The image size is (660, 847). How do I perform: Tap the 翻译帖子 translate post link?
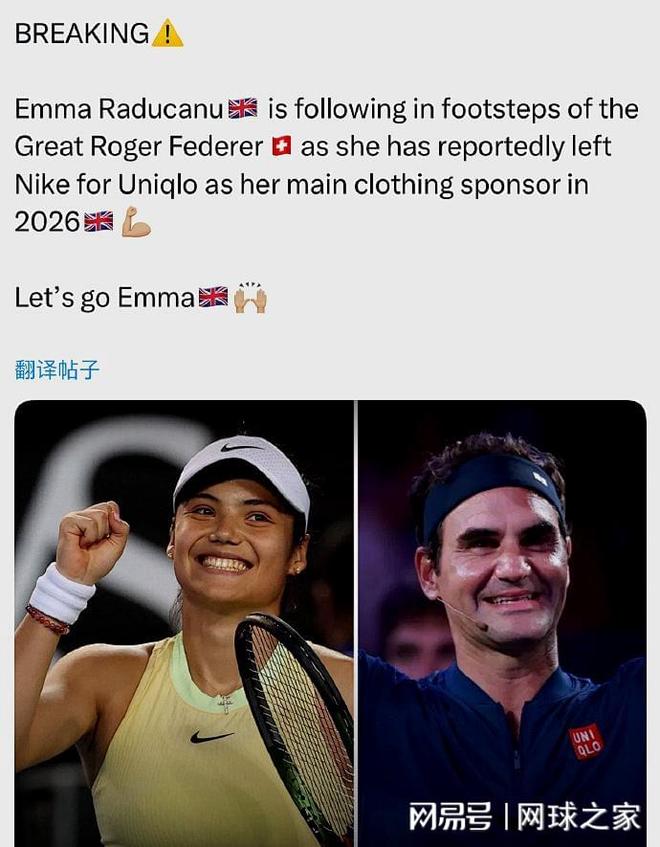point(57,370)
